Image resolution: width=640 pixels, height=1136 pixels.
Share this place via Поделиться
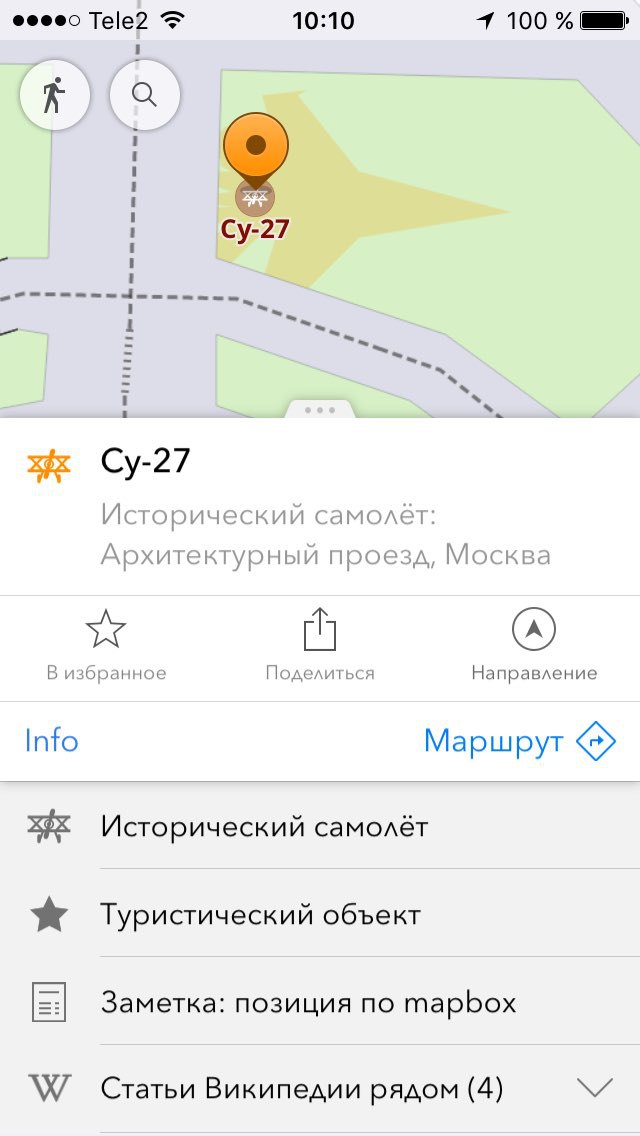click(320, 646)
